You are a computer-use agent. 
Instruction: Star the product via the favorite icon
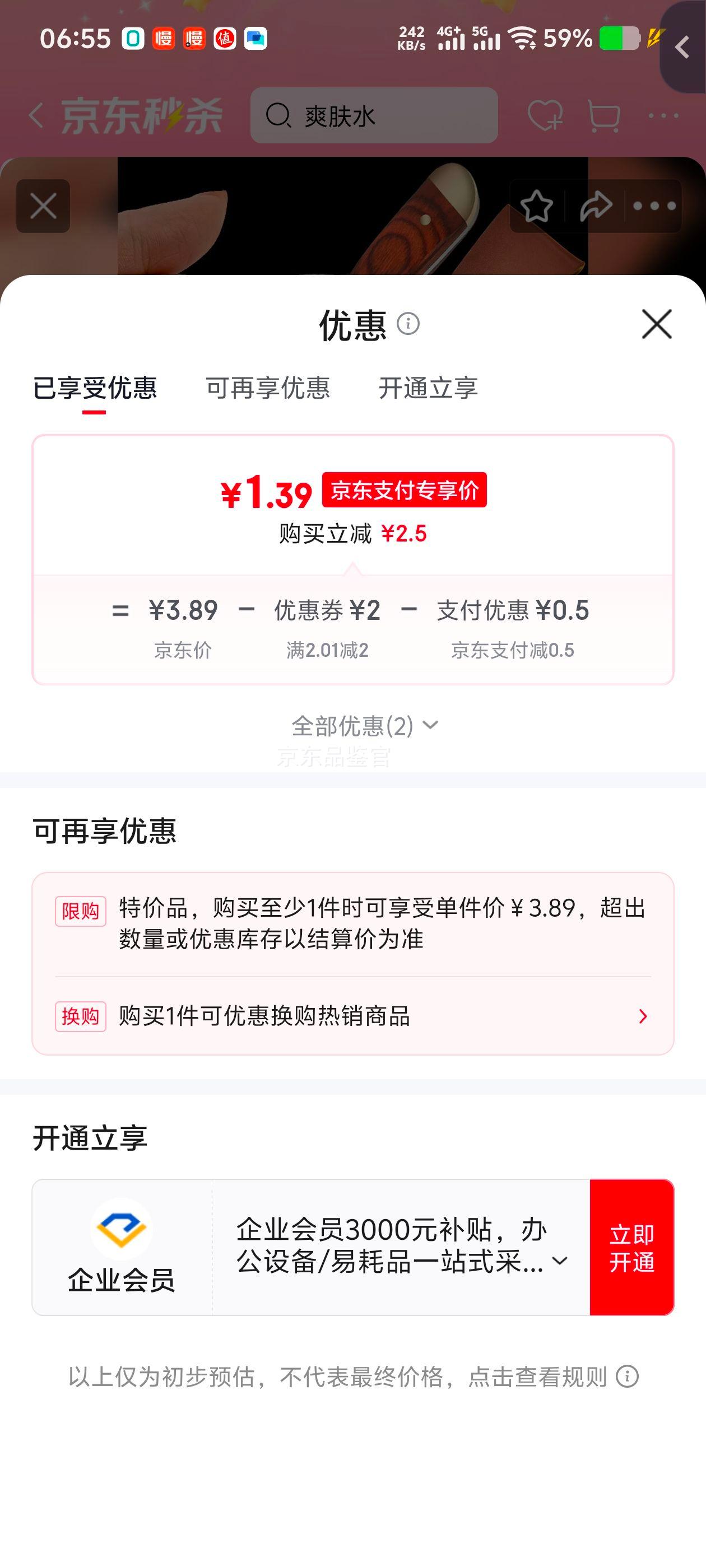pos(536,206)
